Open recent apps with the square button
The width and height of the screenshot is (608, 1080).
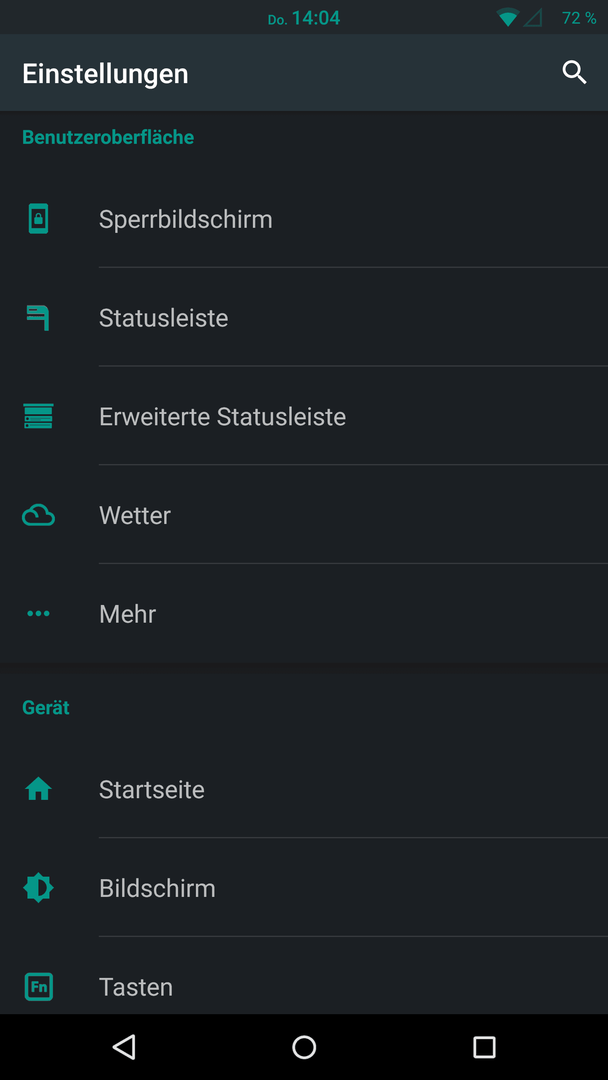coord(484,1047)
